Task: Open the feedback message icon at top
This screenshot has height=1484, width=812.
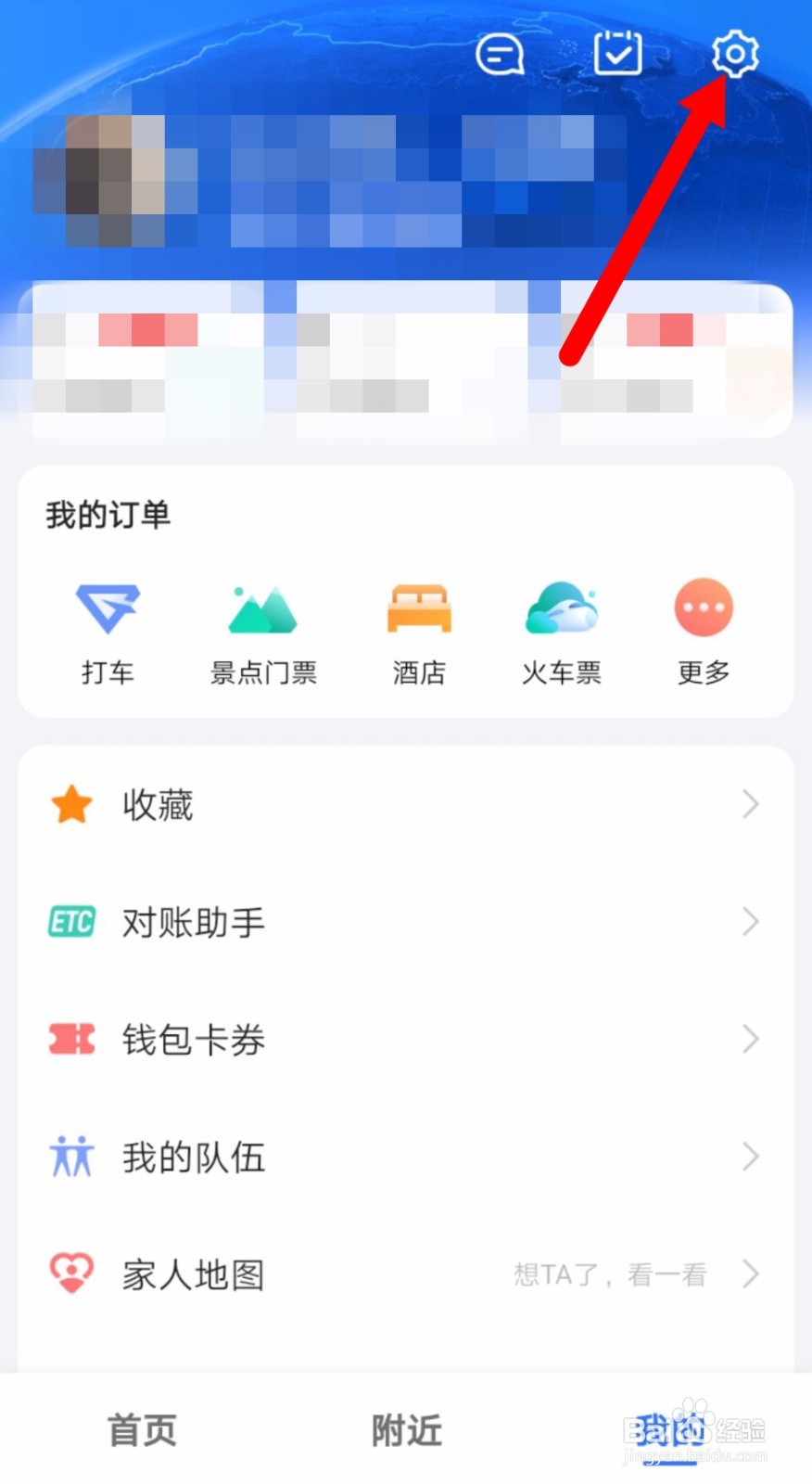Action: click(x=500, y=55)
